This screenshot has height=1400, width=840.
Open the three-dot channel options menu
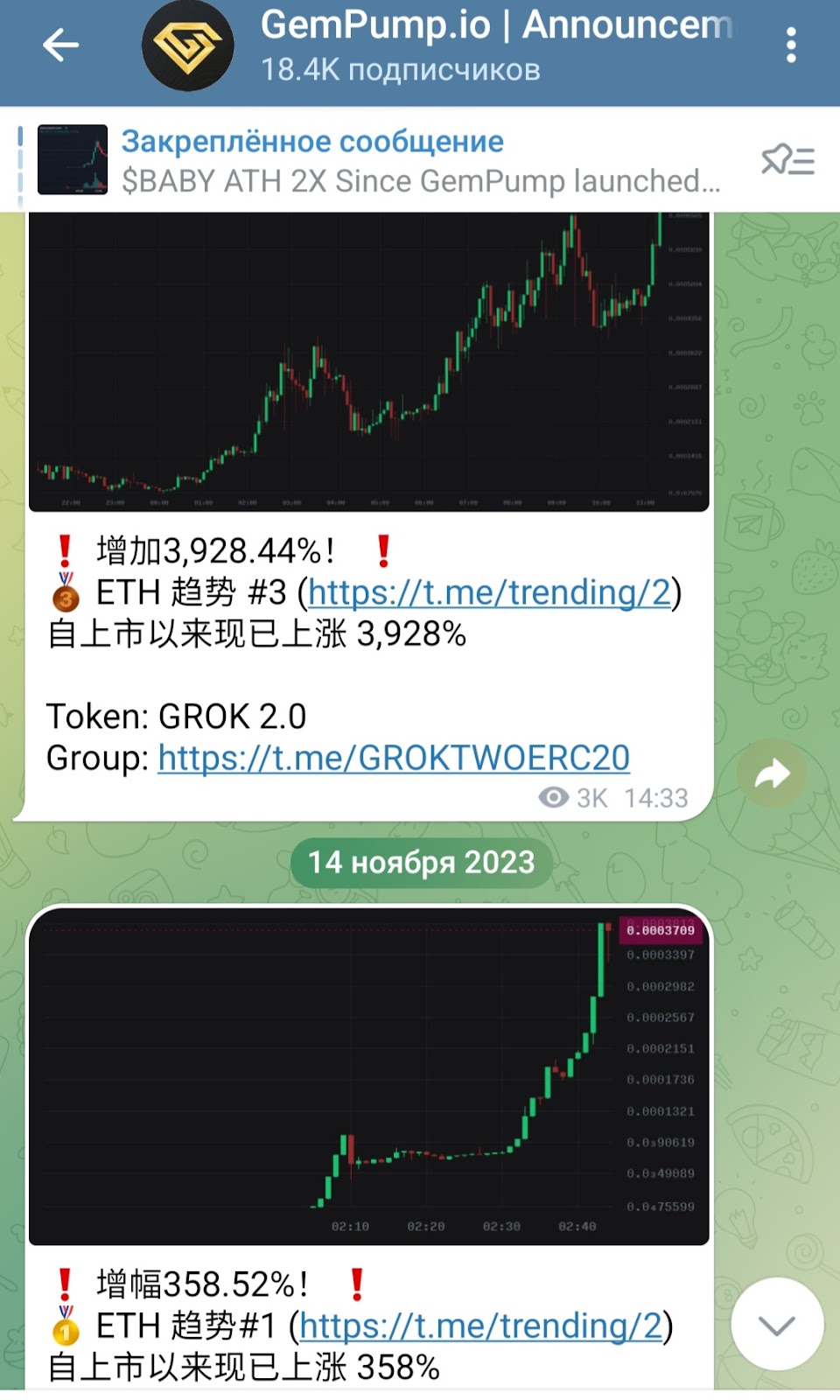click(x=792, y=45)
